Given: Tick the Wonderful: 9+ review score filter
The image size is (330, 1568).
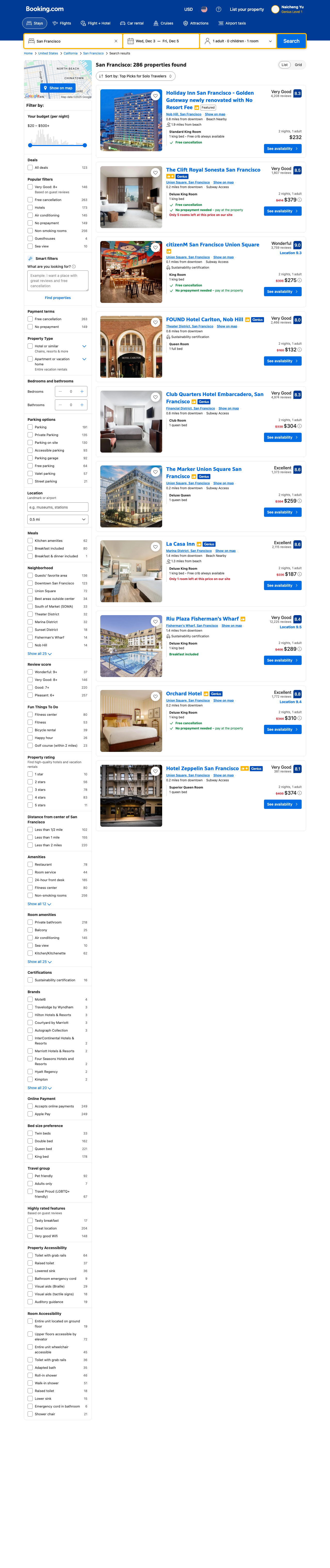Looking at the screenshot, I should [30, 672].
